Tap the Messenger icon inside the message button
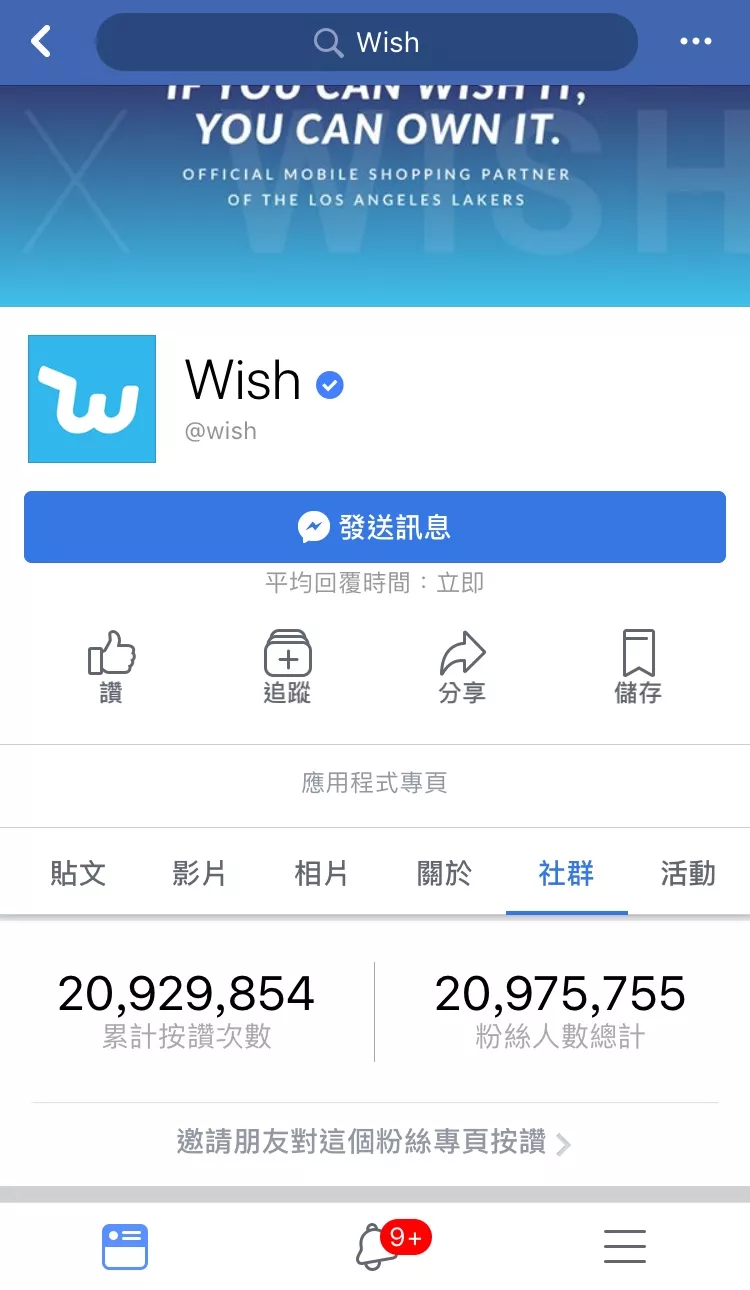750x1290 pixels. click(314, 526)
